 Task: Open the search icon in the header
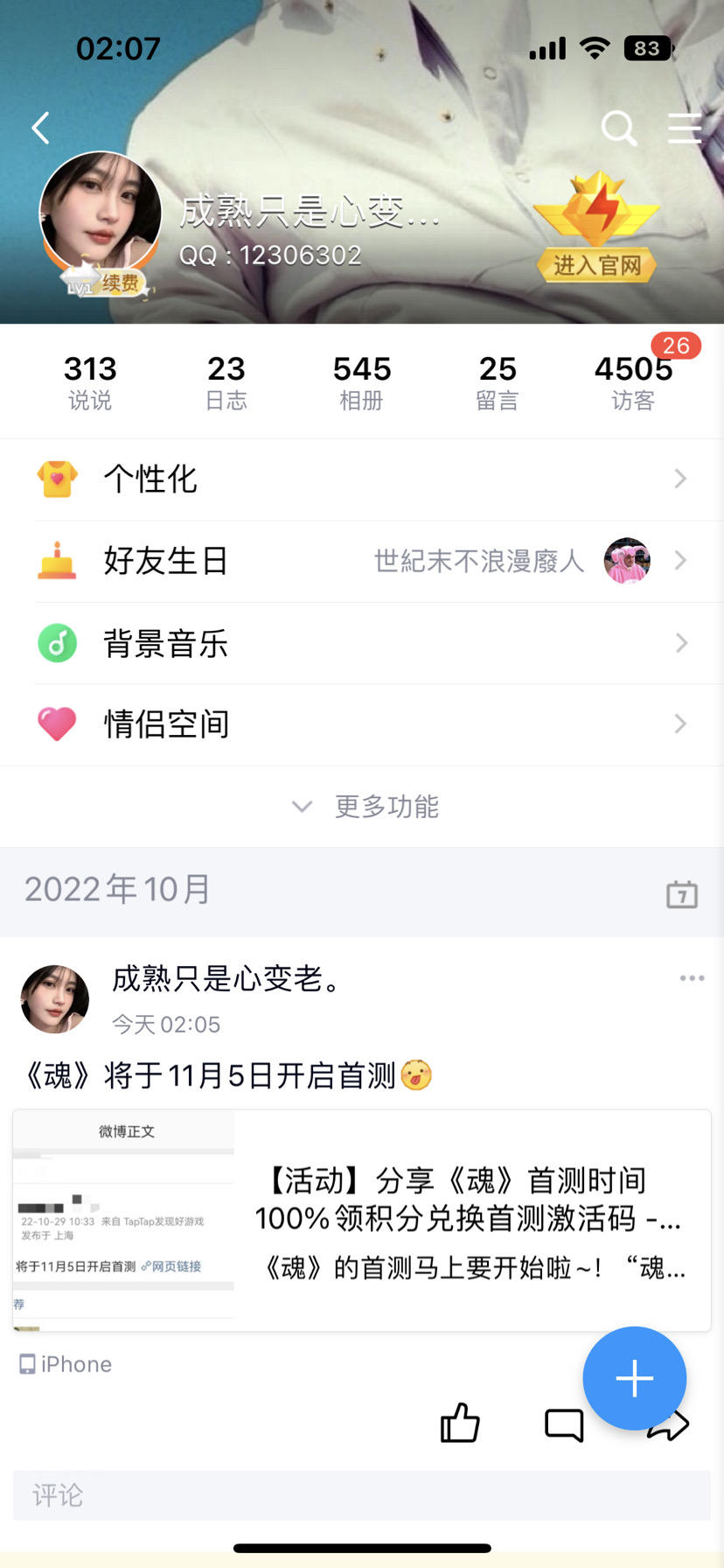618,129
